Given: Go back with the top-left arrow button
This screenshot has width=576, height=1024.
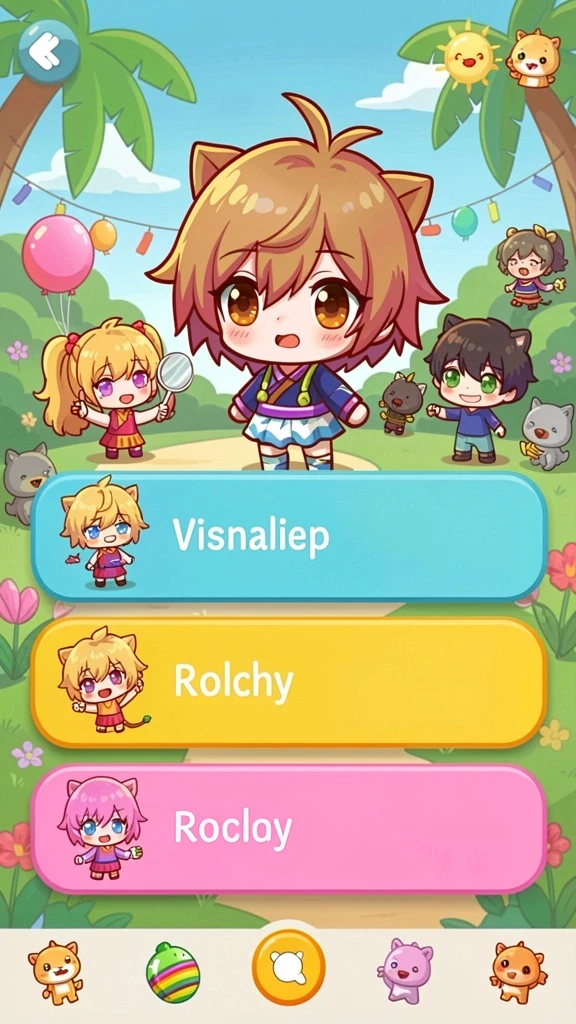Looking at the screenshot, I should pos(49,50).
